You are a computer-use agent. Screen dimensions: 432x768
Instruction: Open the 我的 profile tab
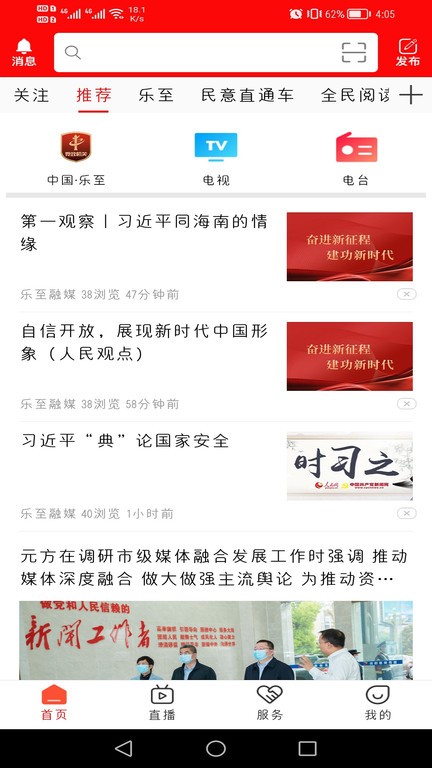click(x=378, y=703)
